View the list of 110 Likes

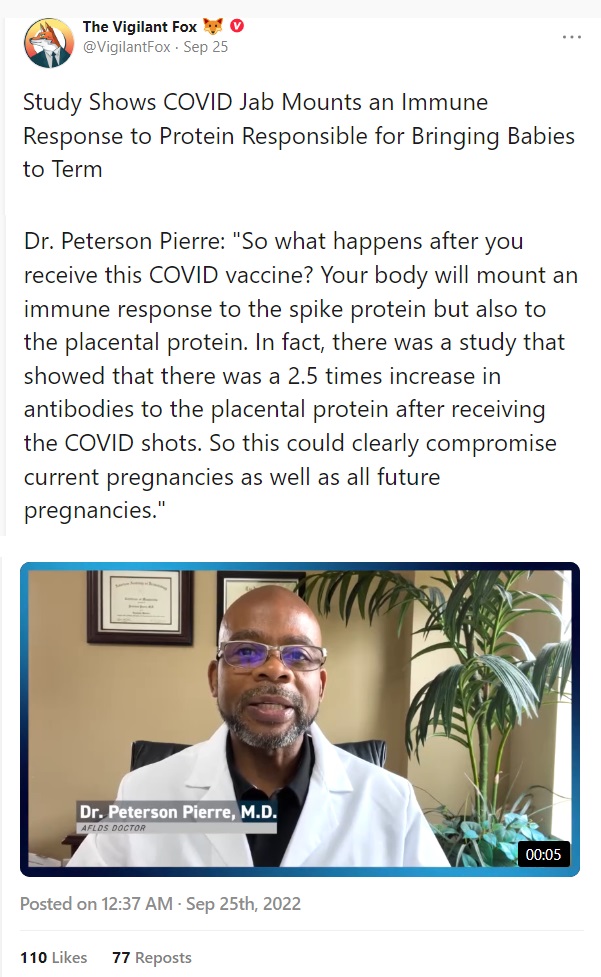point(54,957)
